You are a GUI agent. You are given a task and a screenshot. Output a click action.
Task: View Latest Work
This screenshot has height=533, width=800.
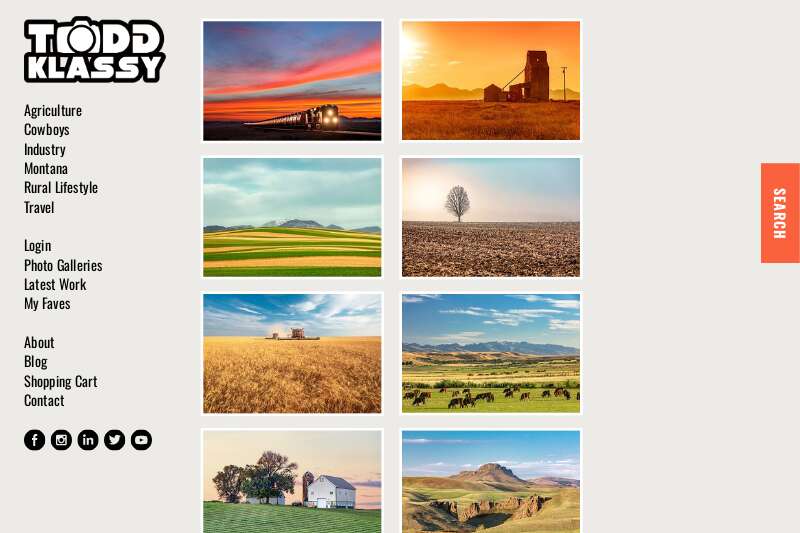pos(55,284)
